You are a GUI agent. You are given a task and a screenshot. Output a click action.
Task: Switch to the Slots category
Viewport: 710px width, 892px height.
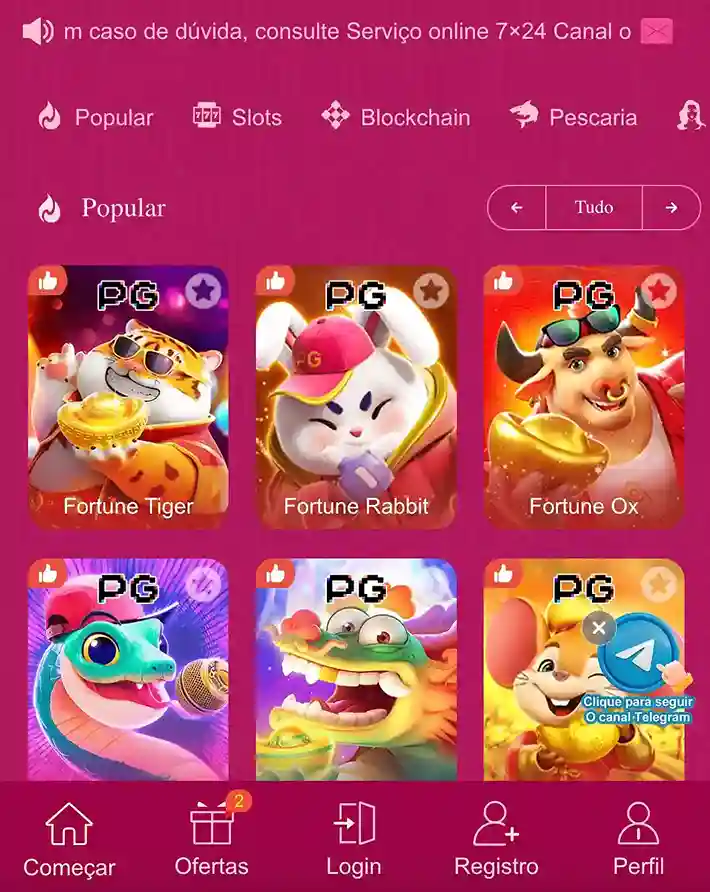click(237, 117)
